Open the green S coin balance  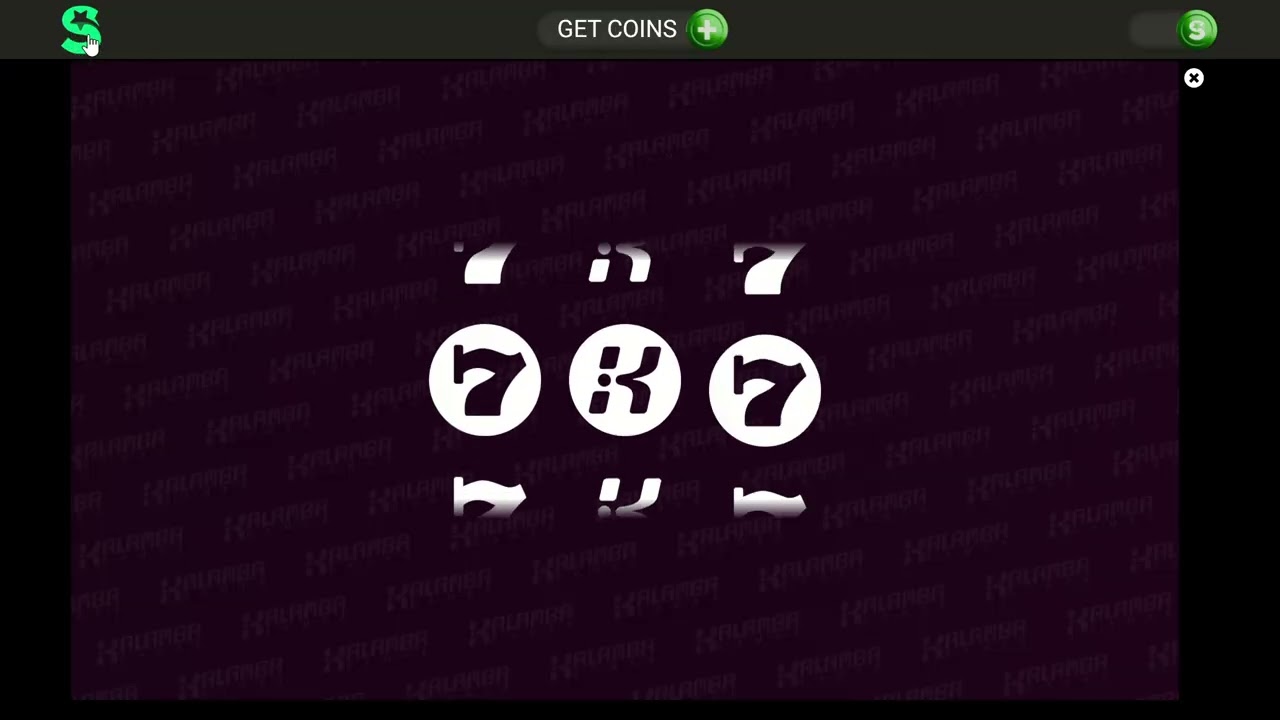(1196, 30)
